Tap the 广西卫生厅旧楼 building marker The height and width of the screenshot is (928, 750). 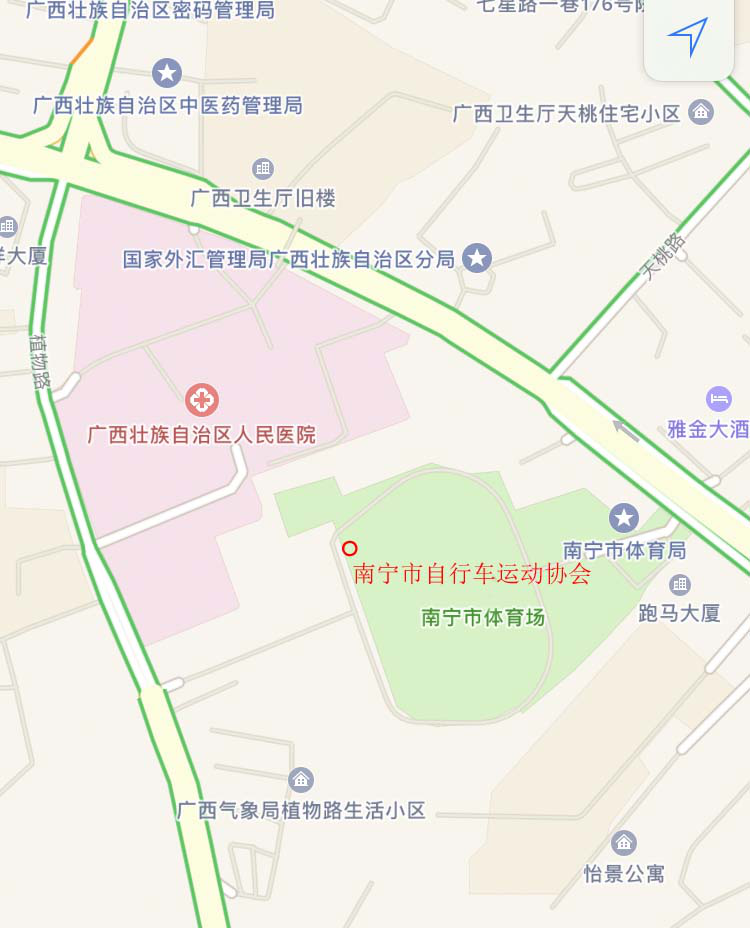[x=263, y=168]
